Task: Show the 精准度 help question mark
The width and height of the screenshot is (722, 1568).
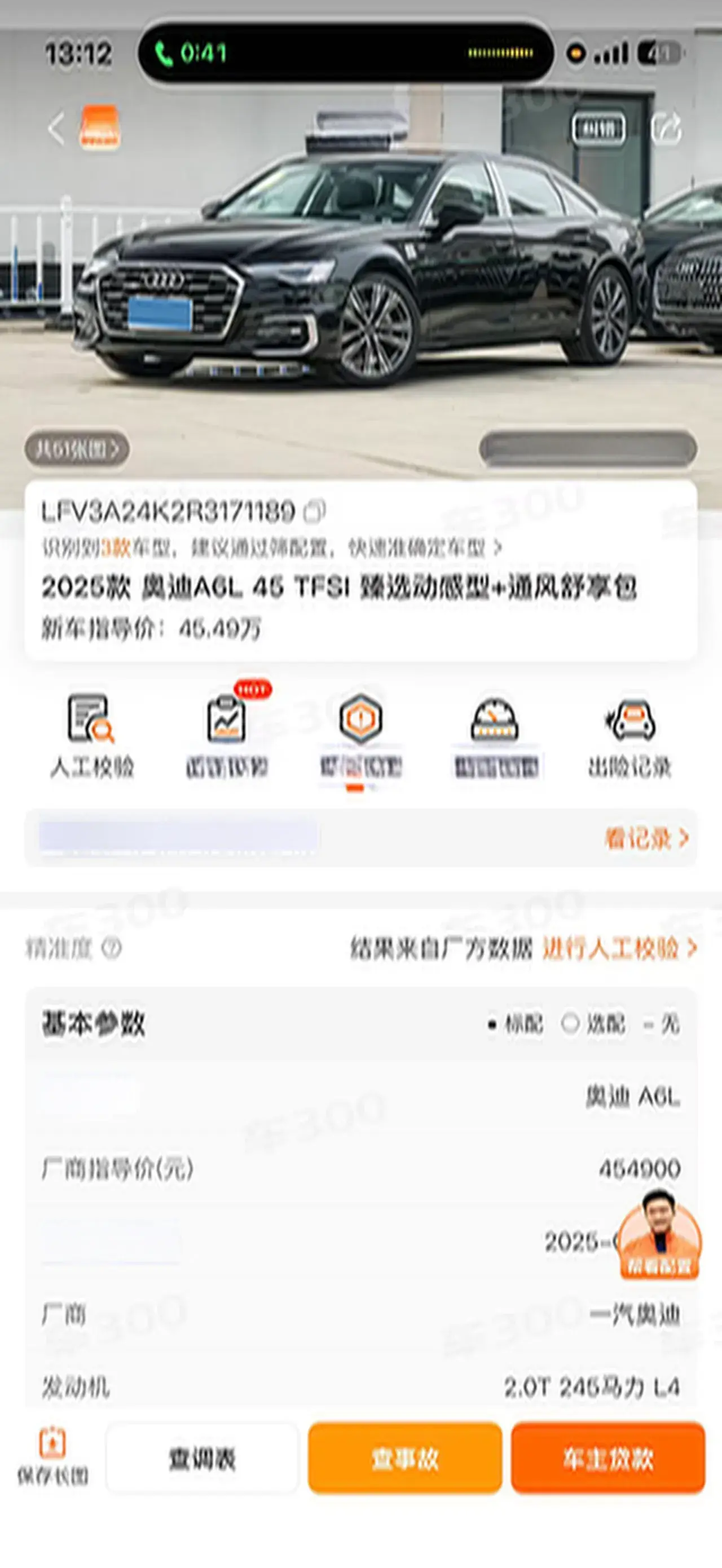Action: (x=112, y=948)
